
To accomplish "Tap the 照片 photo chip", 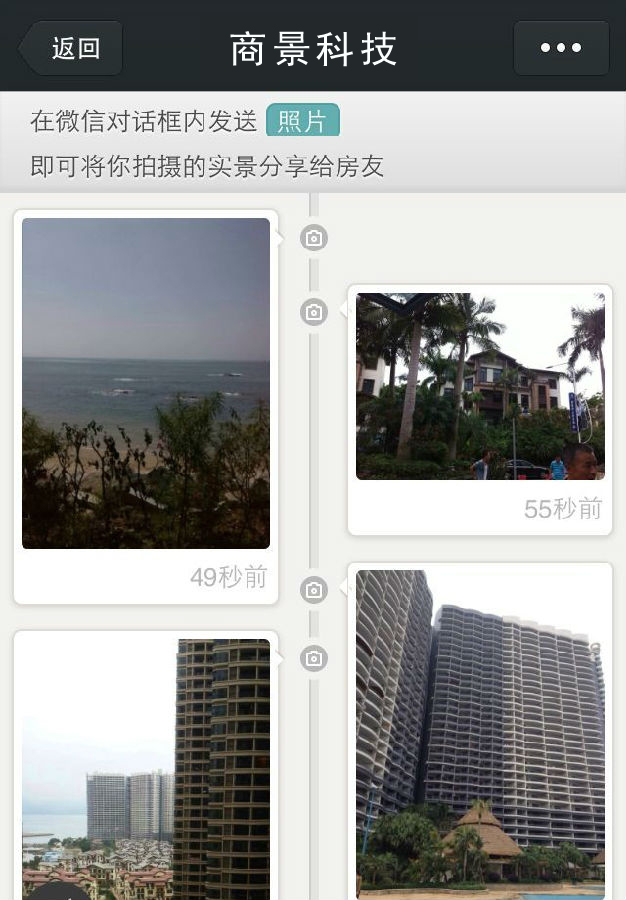I will 302,121.
